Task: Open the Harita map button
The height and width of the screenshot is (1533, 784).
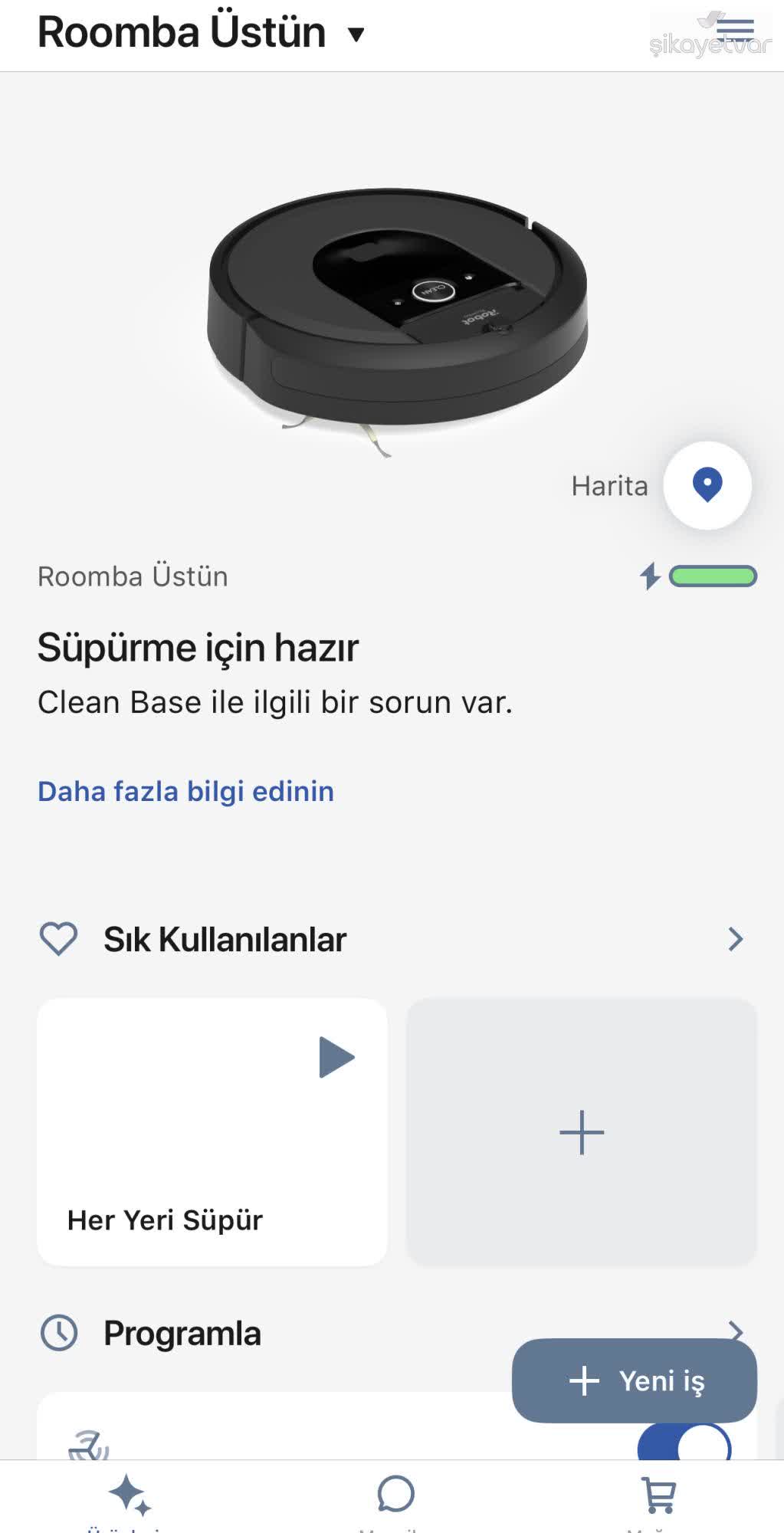Action: pyautogui.click(x=707, y=485)
